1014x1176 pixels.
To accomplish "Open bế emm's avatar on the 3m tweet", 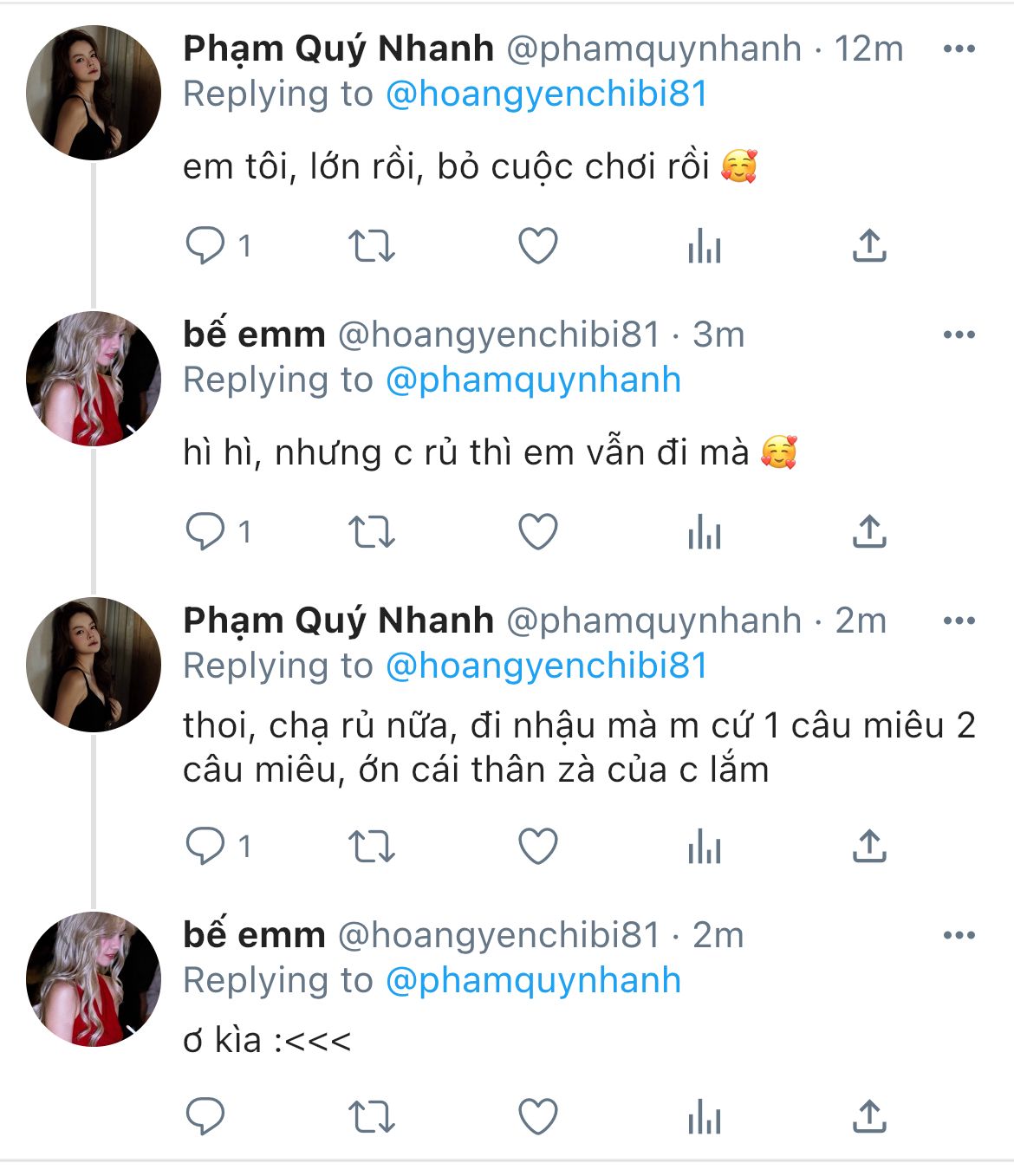I will (x=94, y=379).
